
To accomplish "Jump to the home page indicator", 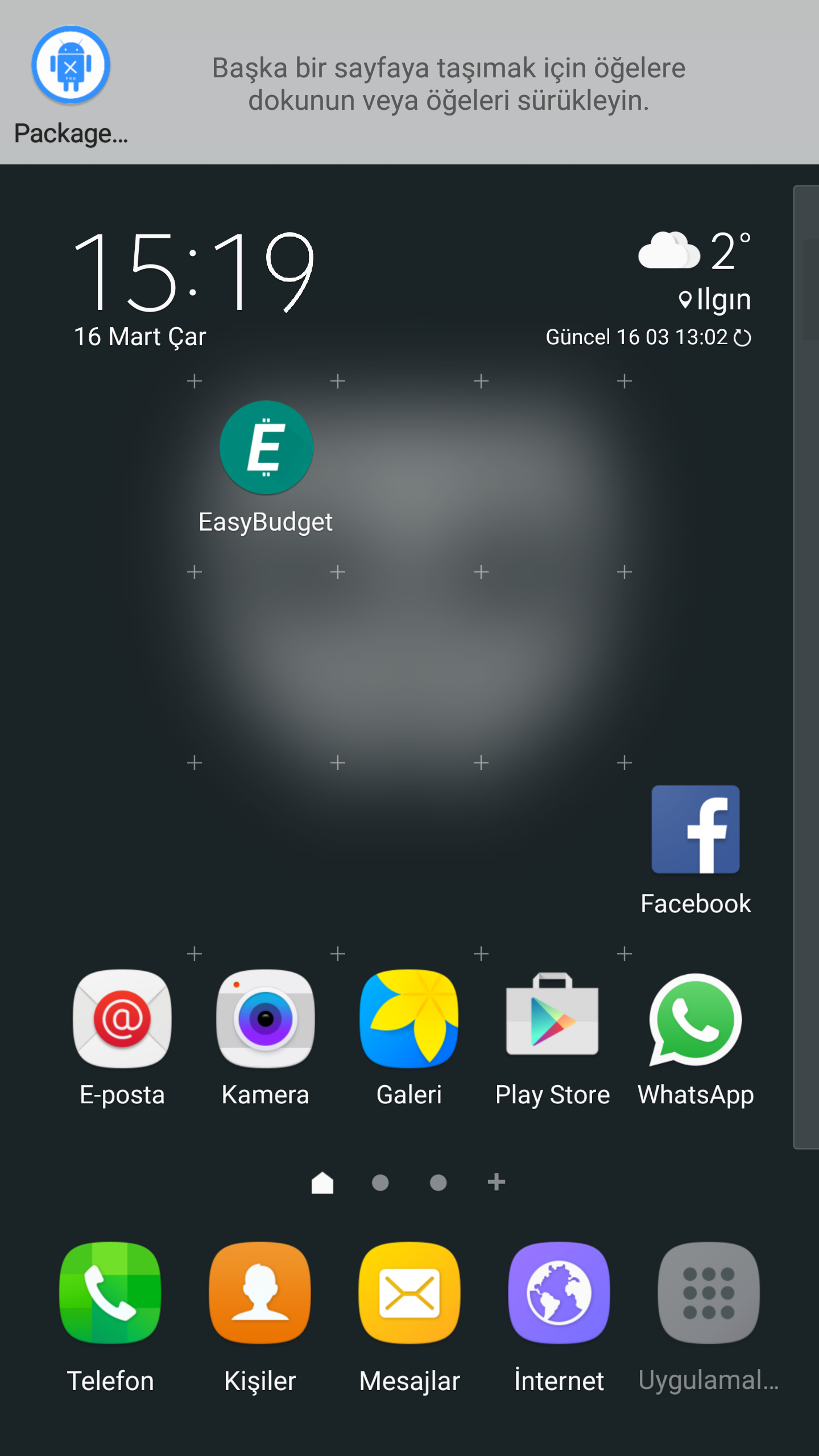I will [322, 1183].
